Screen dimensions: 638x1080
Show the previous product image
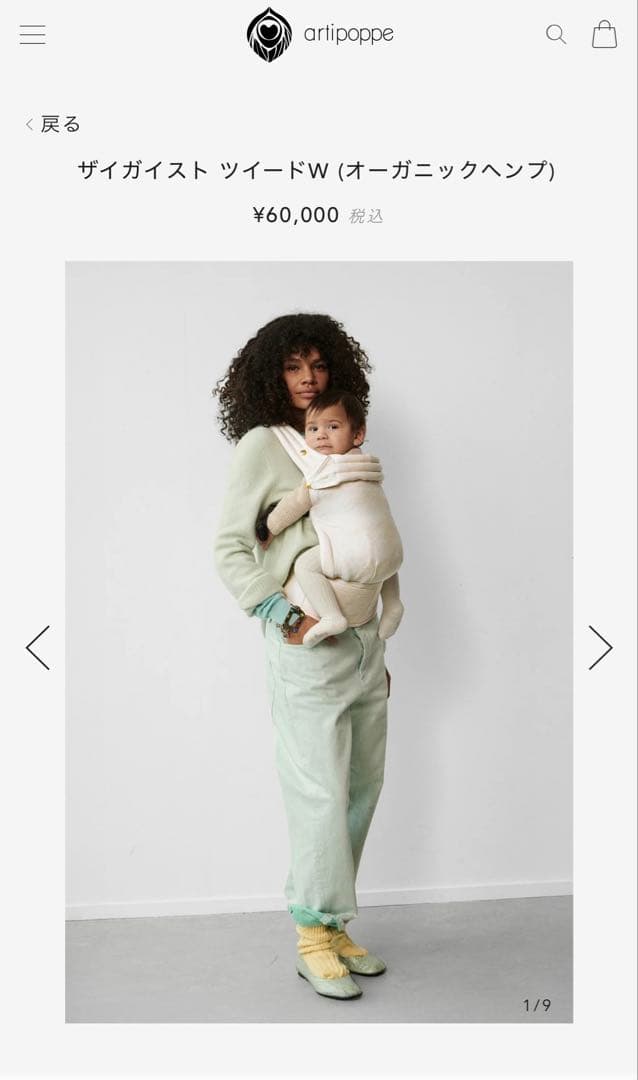coord(38,648)
